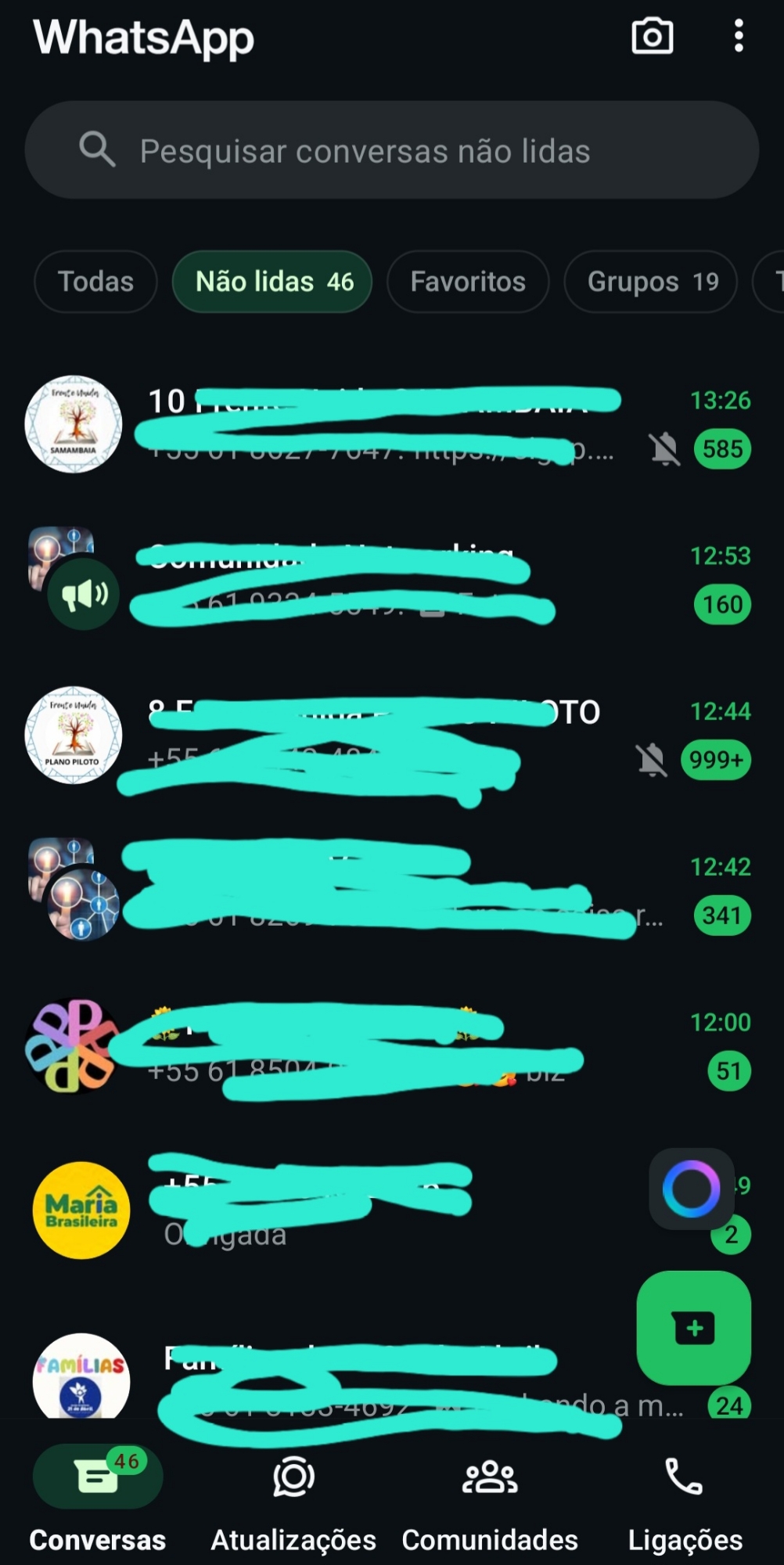
Task: Open the three-dot overflow menu
Action: (739, 36)
